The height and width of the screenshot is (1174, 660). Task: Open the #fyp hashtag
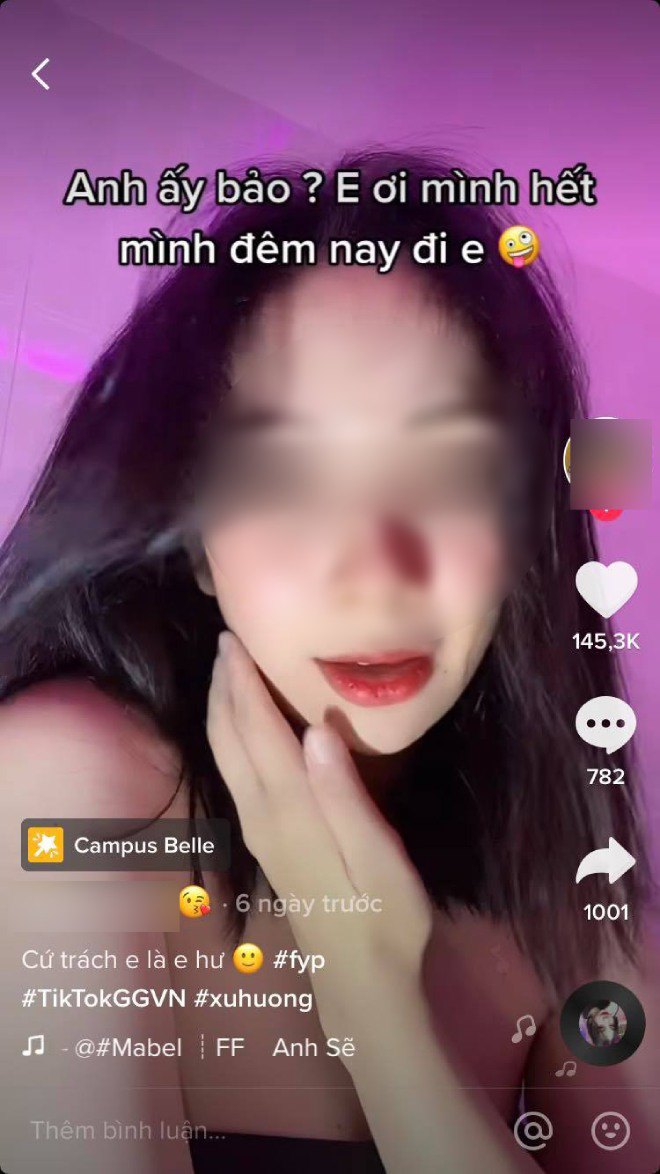299,960
